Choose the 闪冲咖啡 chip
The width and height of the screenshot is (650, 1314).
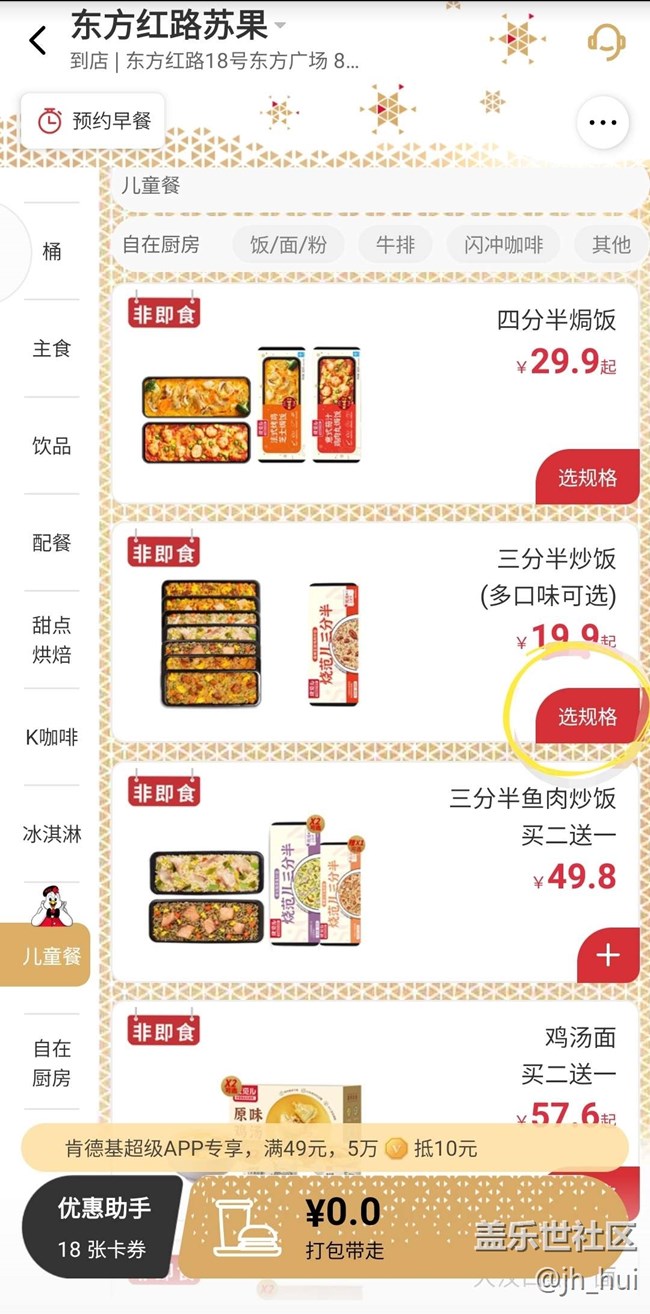point(503,244)
